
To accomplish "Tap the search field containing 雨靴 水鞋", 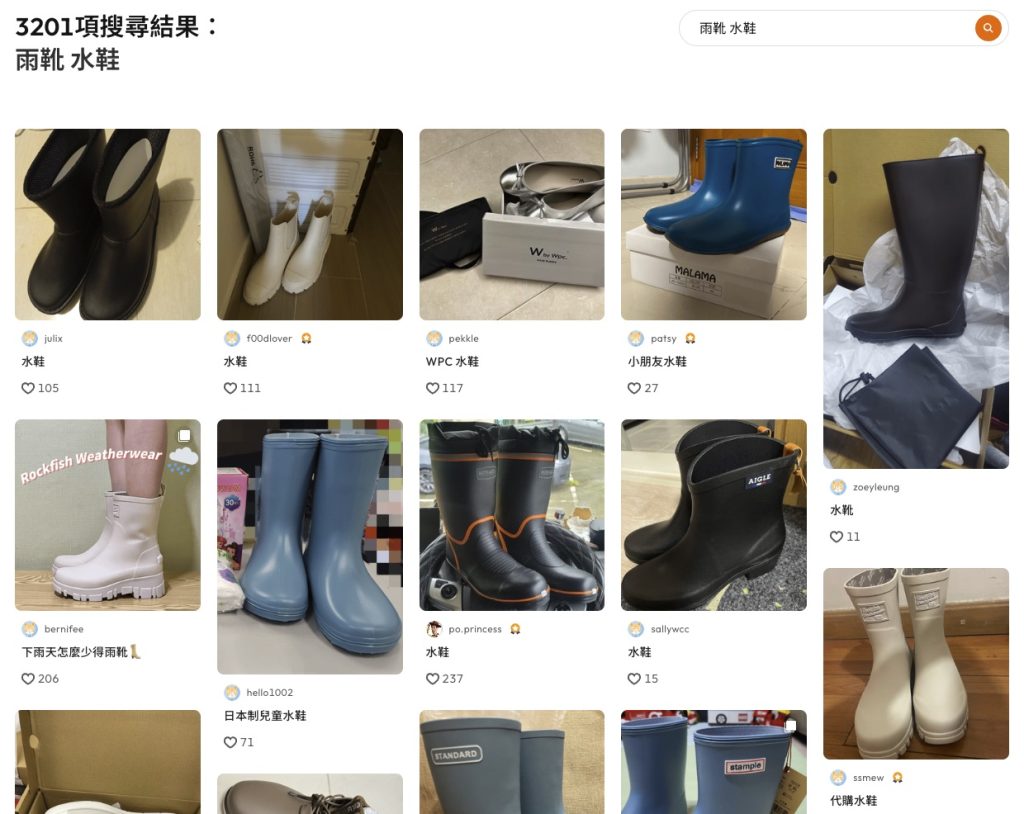I will click(x=830, y=29).
